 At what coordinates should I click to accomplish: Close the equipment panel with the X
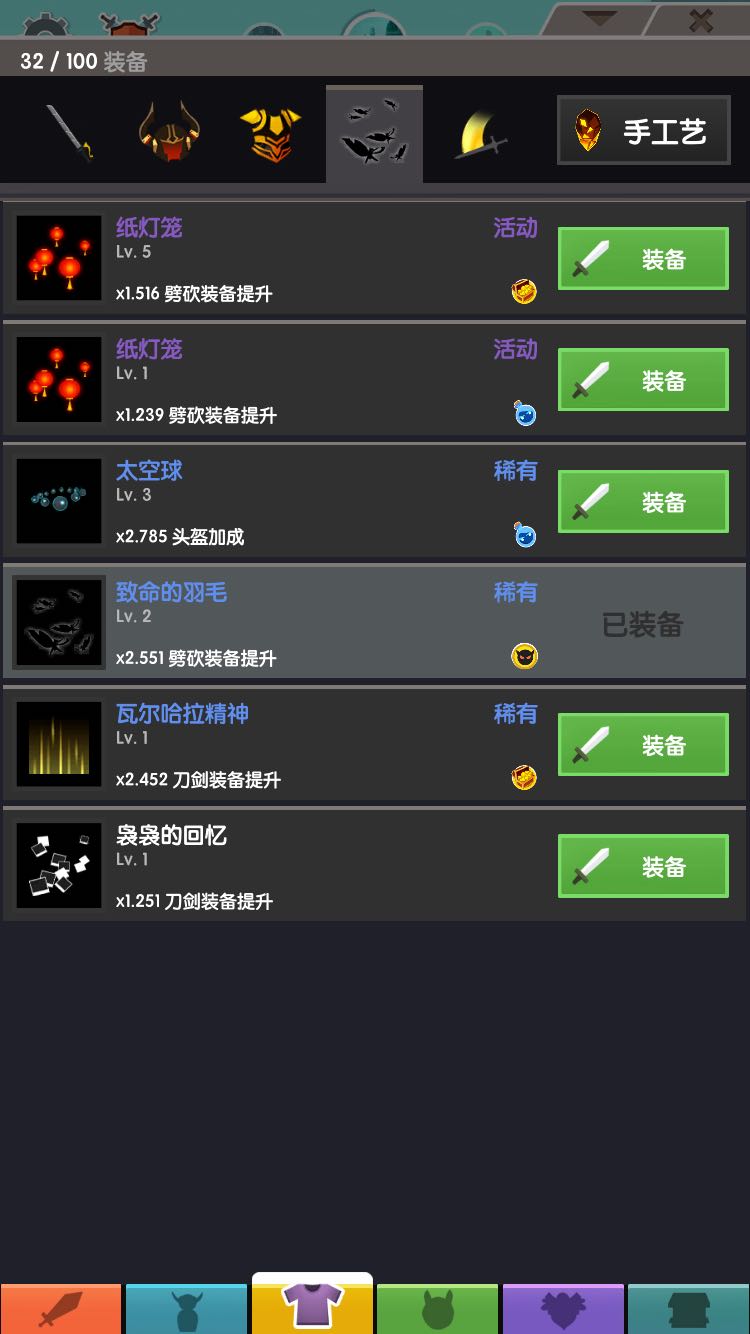pyautogui.click(x=700, y=20)
